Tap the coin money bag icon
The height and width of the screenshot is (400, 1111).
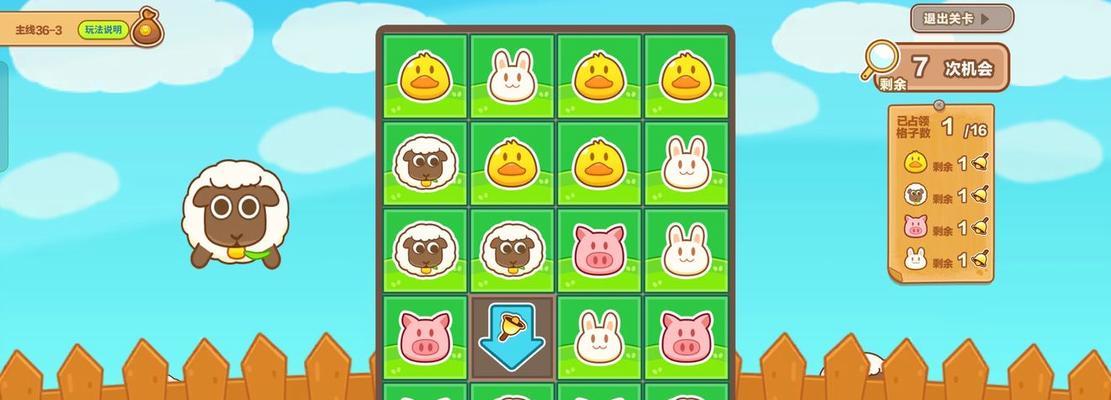point(147,28)
